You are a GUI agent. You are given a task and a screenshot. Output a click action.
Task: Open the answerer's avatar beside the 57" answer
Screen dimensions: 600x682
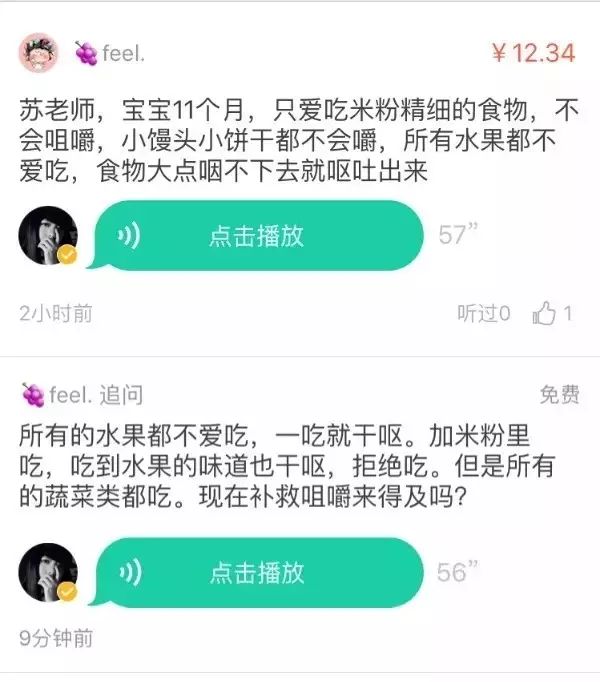(48, 237)
